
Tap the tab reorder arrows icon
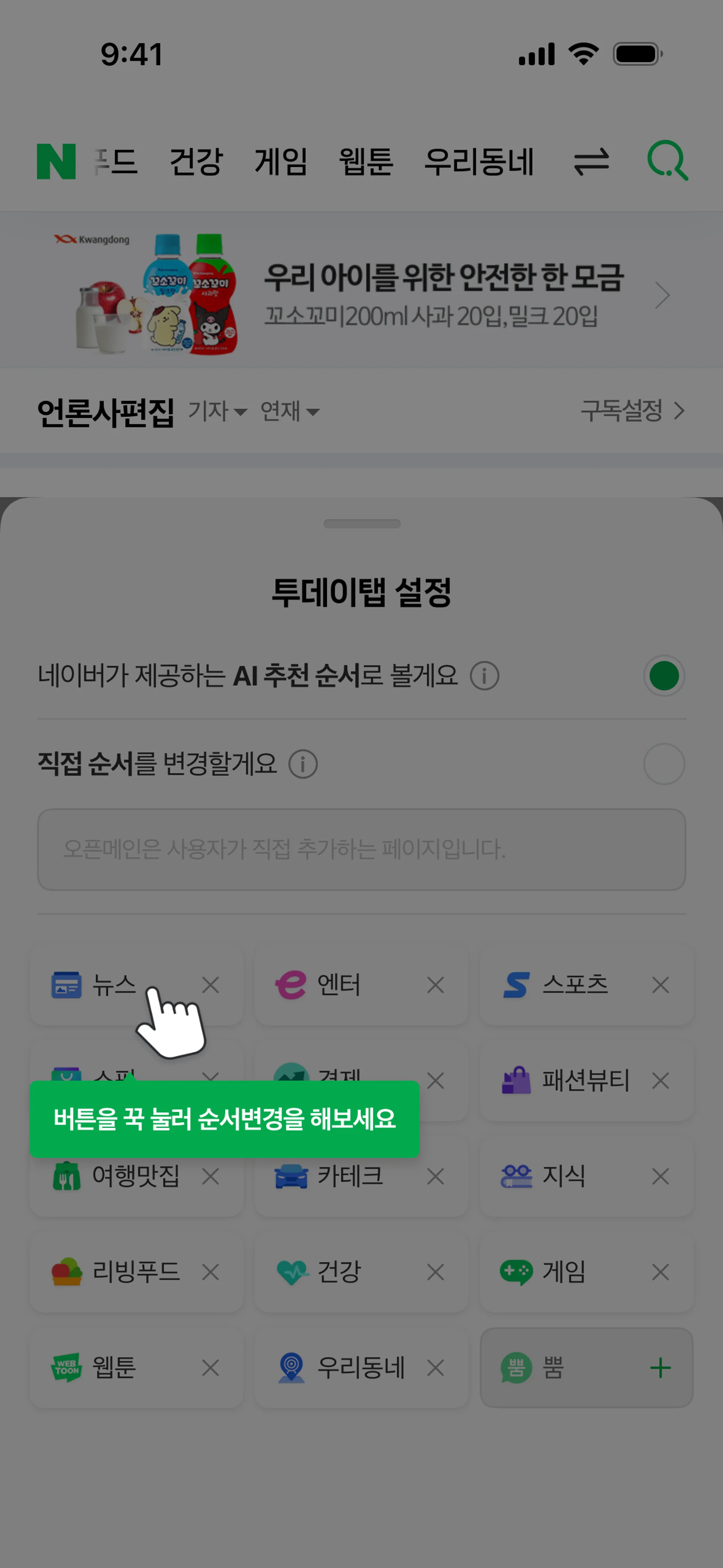click(591, 162)
